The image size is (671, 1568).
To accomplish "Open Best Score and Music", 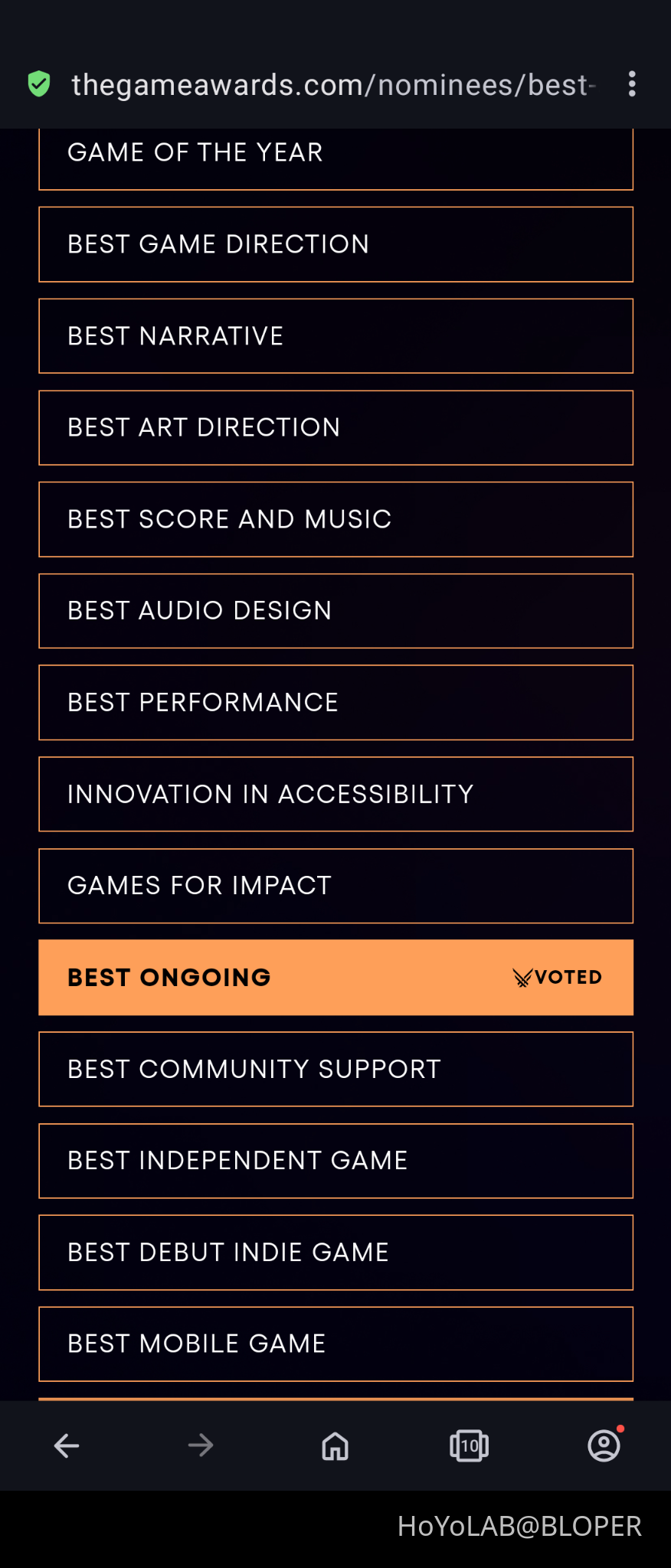I will click(x=335, y=519).
